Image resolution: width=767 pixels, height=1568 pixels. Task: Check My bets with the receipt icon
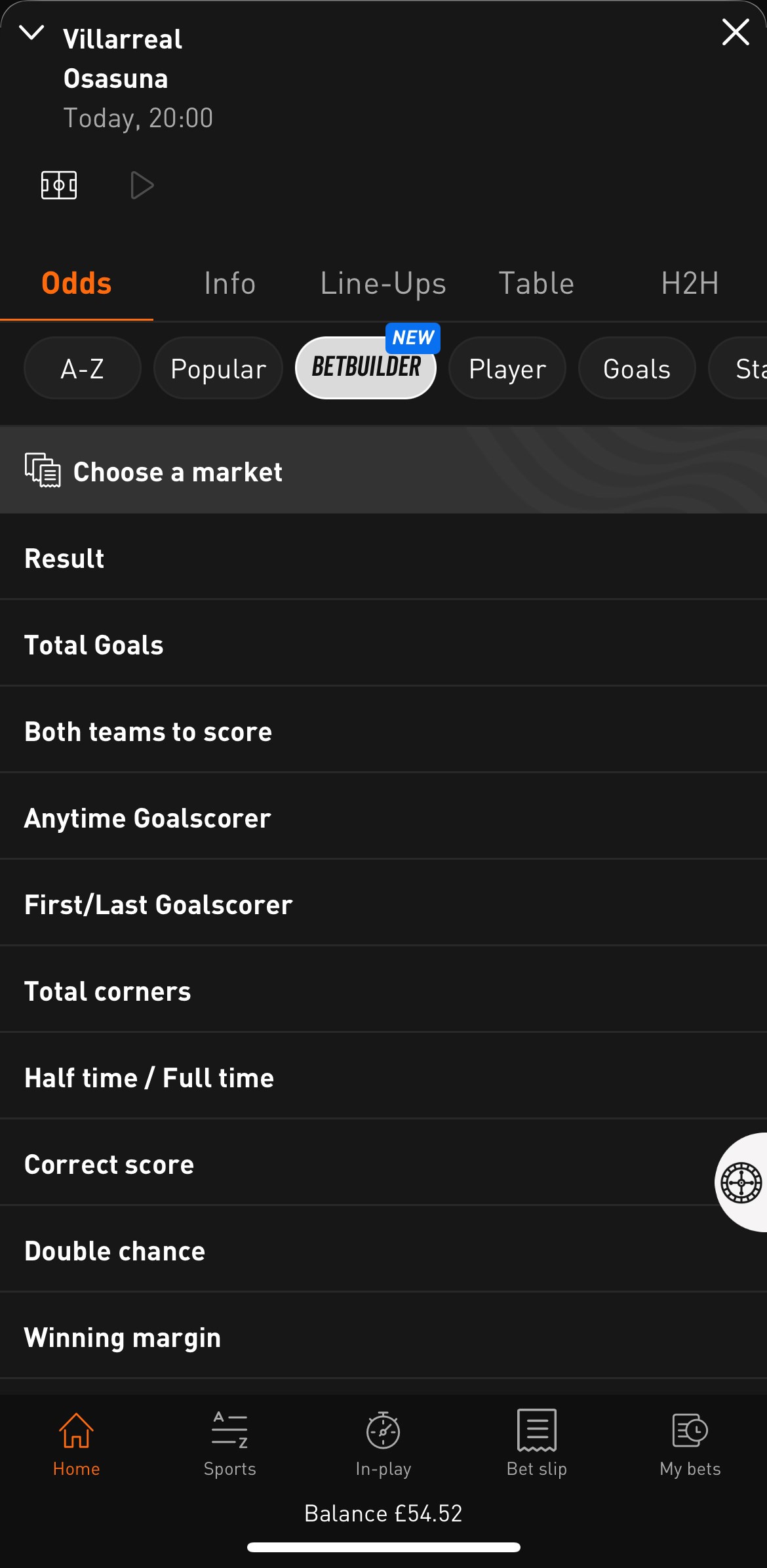pyautogui.click(x=689, y=1430)
